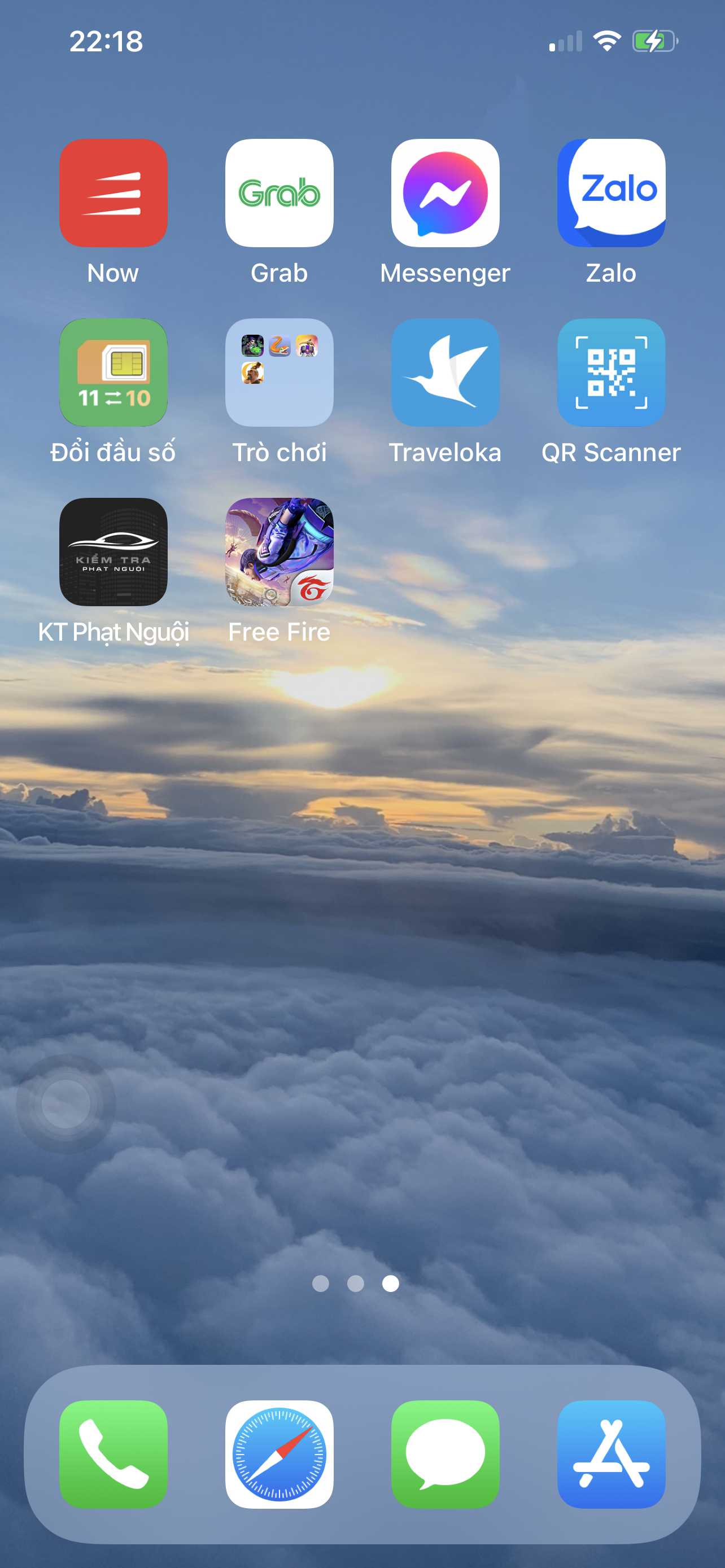Start the Free Fire game
725x1568 pixels.
(x=279, y=552)
